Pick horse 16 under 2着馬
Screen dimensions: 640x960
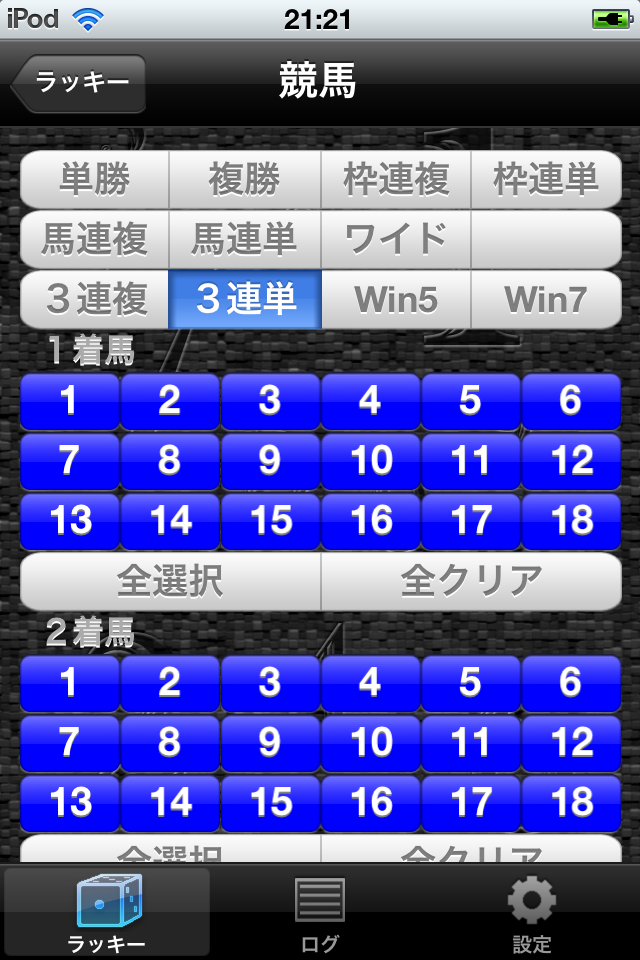pyautogui.click(x=370, y=803)
